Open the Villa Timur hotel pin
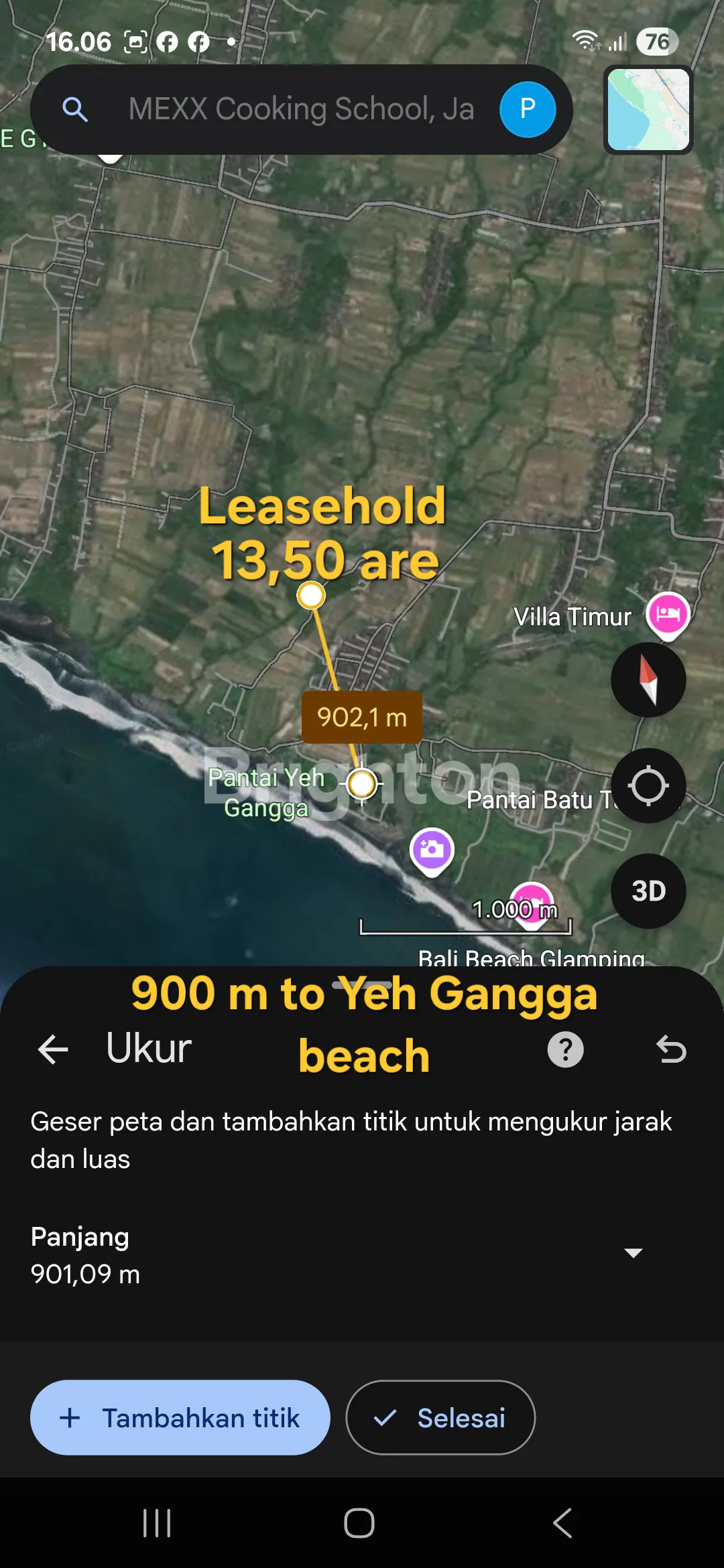Screen dimensions: 724x1568 pos(668,614)
